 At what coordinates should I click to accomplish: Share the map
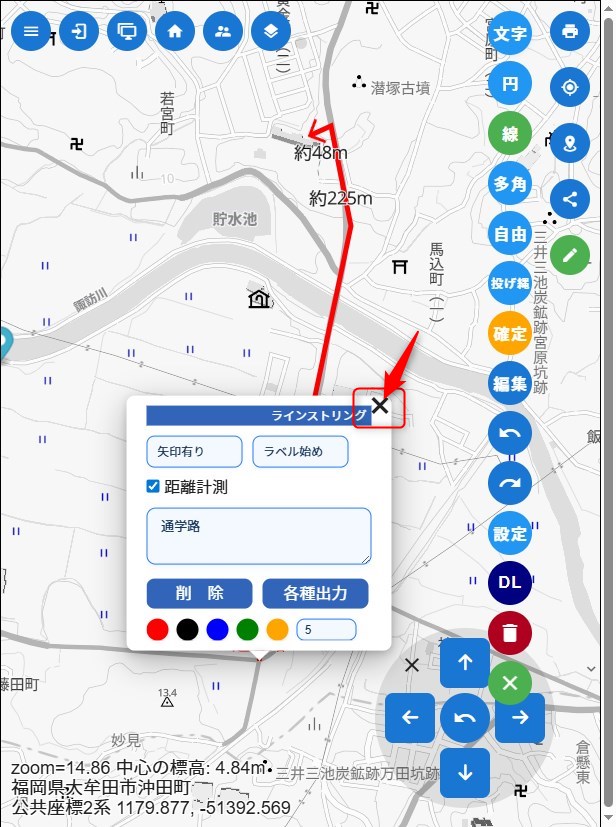[570, 198]
